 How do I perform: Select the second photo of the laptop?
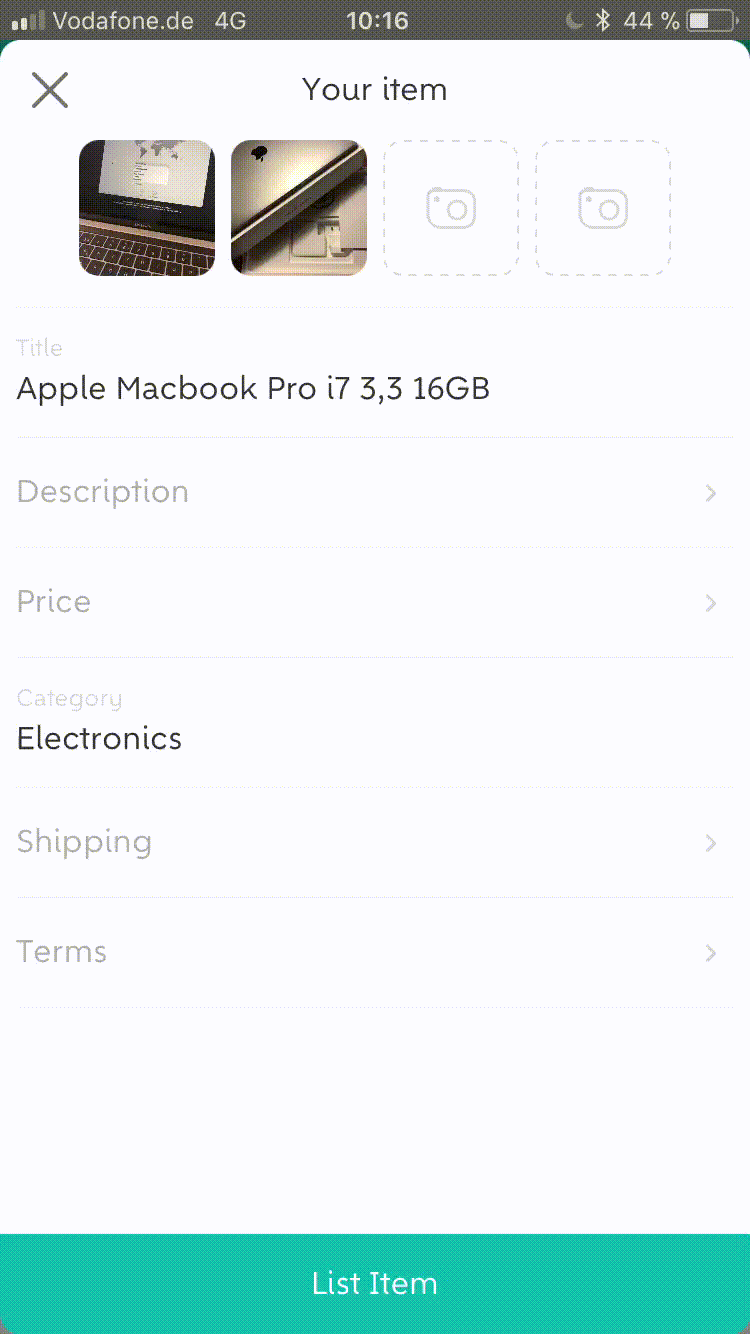[298, 207]
